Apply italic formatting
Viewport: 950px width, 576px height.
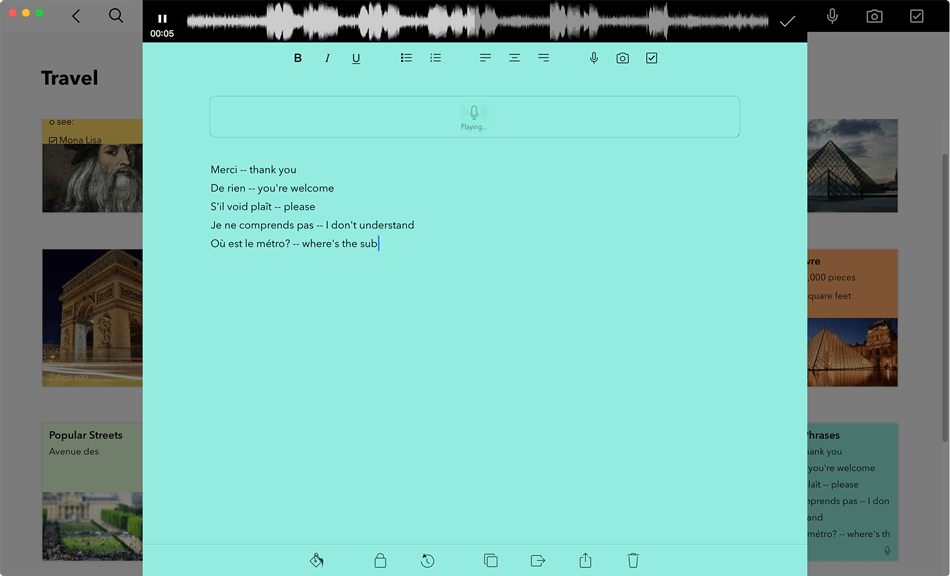[327, 58]
